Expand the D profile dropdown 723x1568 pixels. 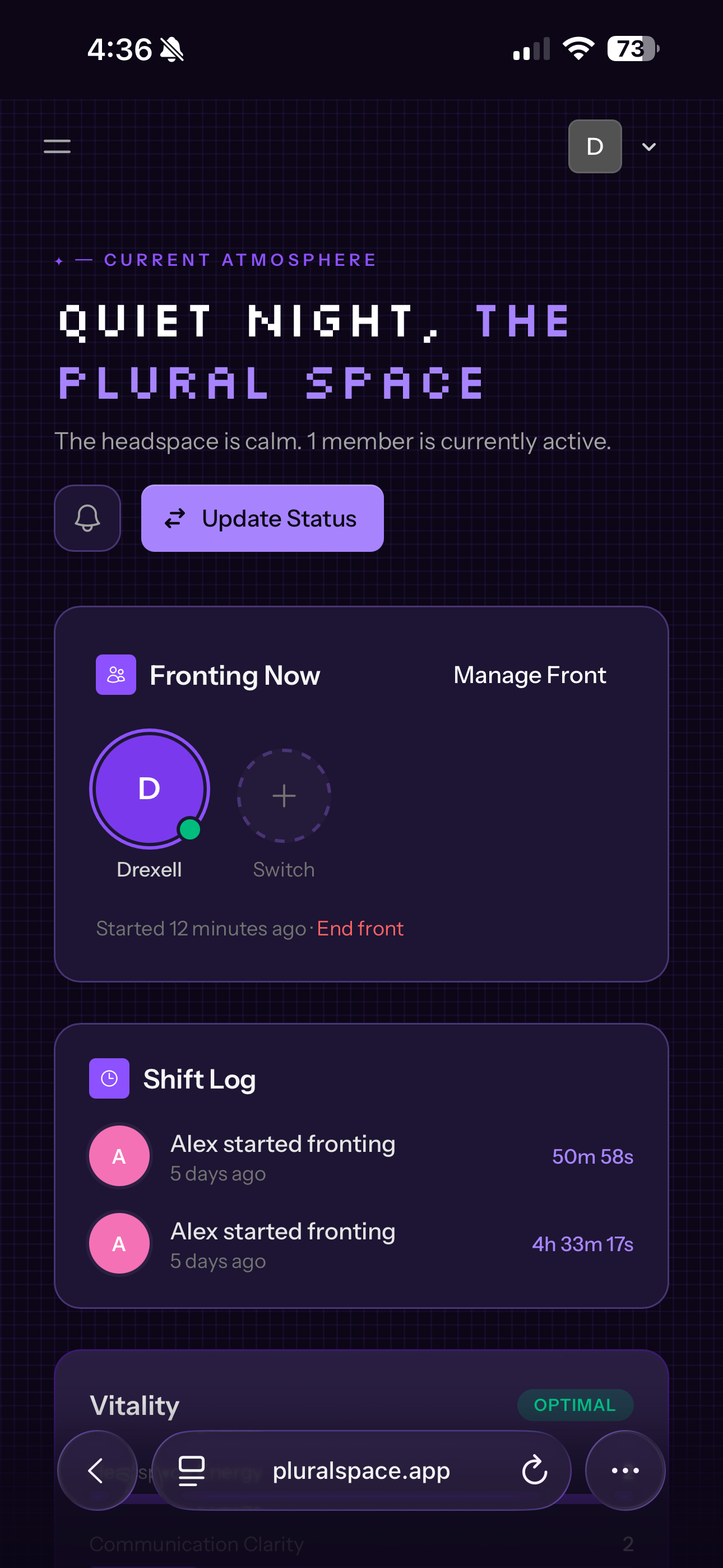(x=649, y=147)
